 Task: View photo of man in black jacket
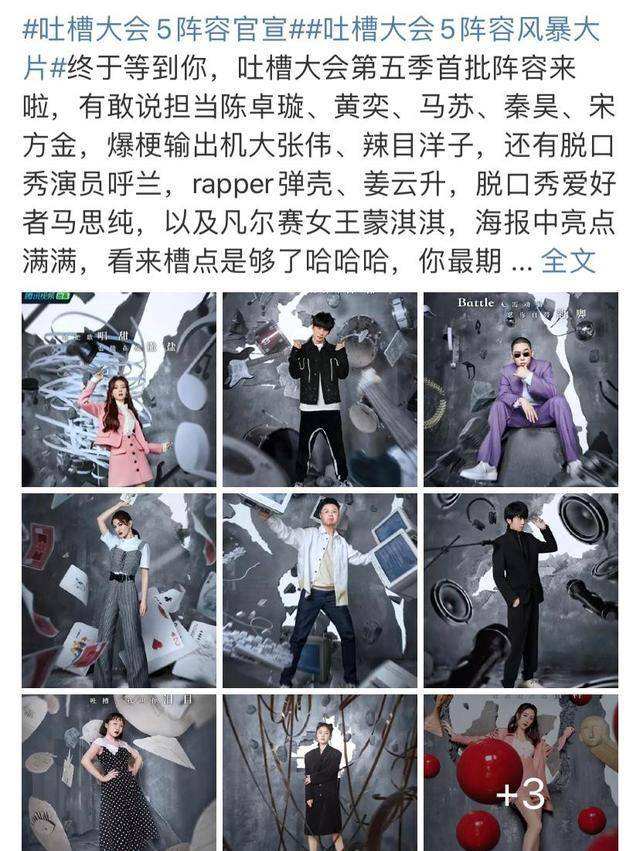[x=320, y=389]
